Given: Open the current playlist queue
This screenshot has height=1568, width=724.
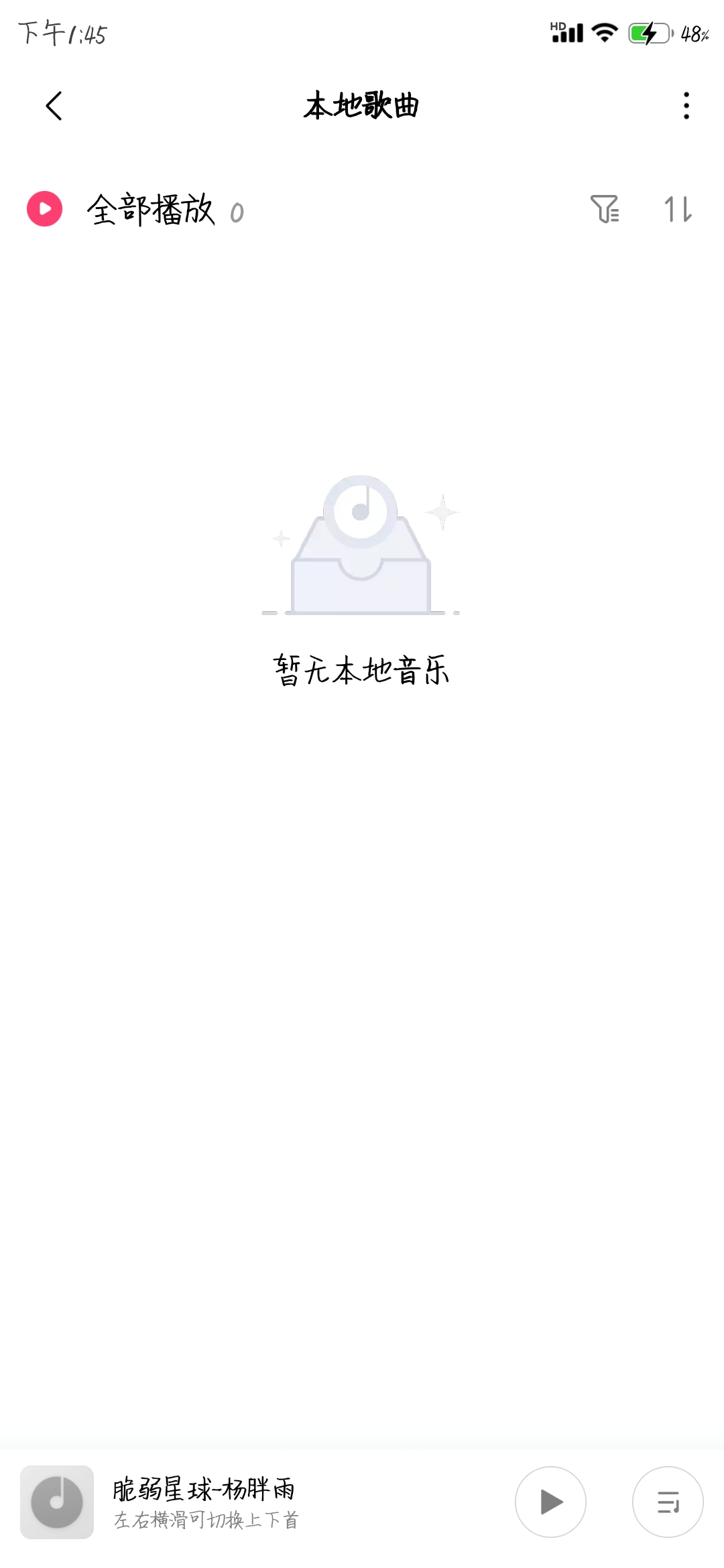Looking at the screenshot, I should tap(668, 1502).
